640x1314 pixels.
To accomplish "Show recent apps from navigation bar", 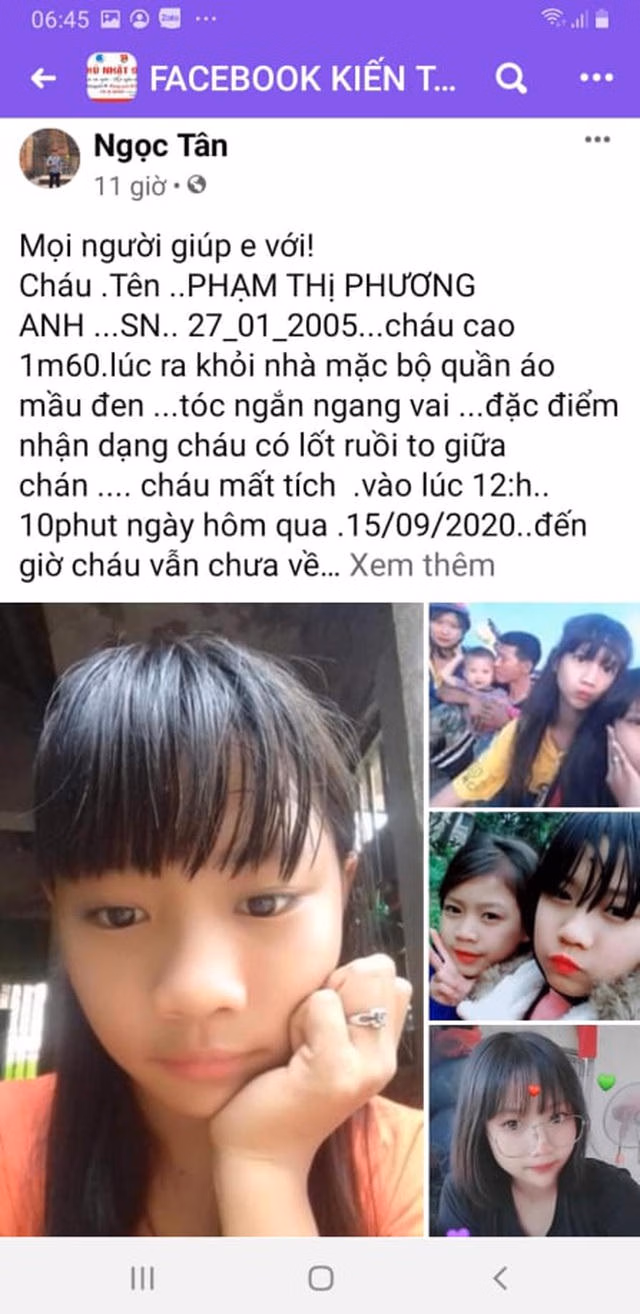I will 141,1277.
